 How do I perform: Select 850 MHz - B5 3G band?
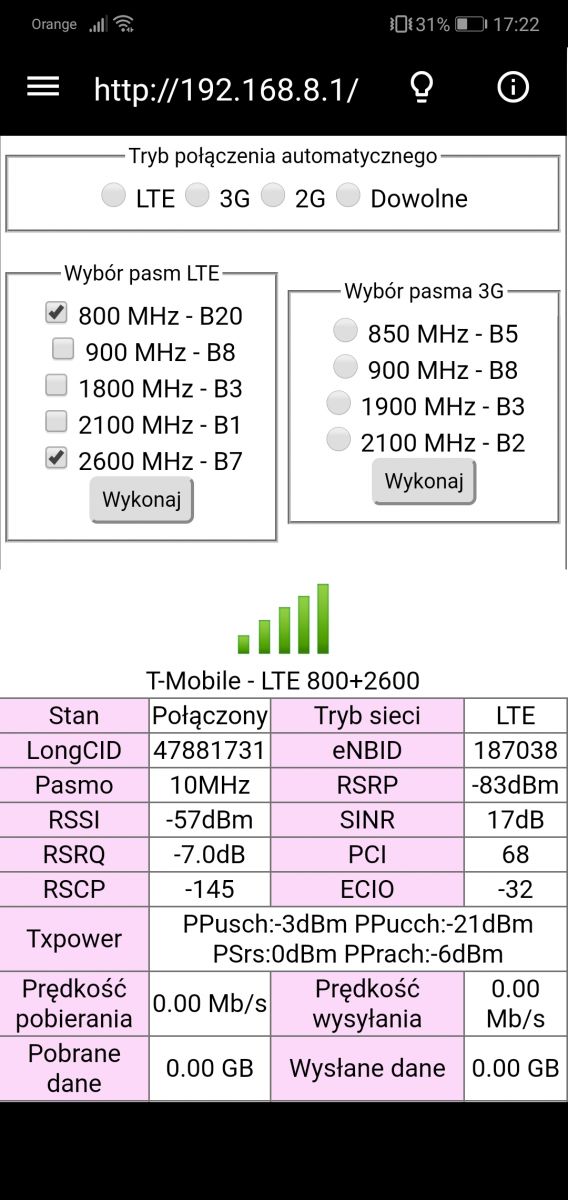[x=345, y=330]
